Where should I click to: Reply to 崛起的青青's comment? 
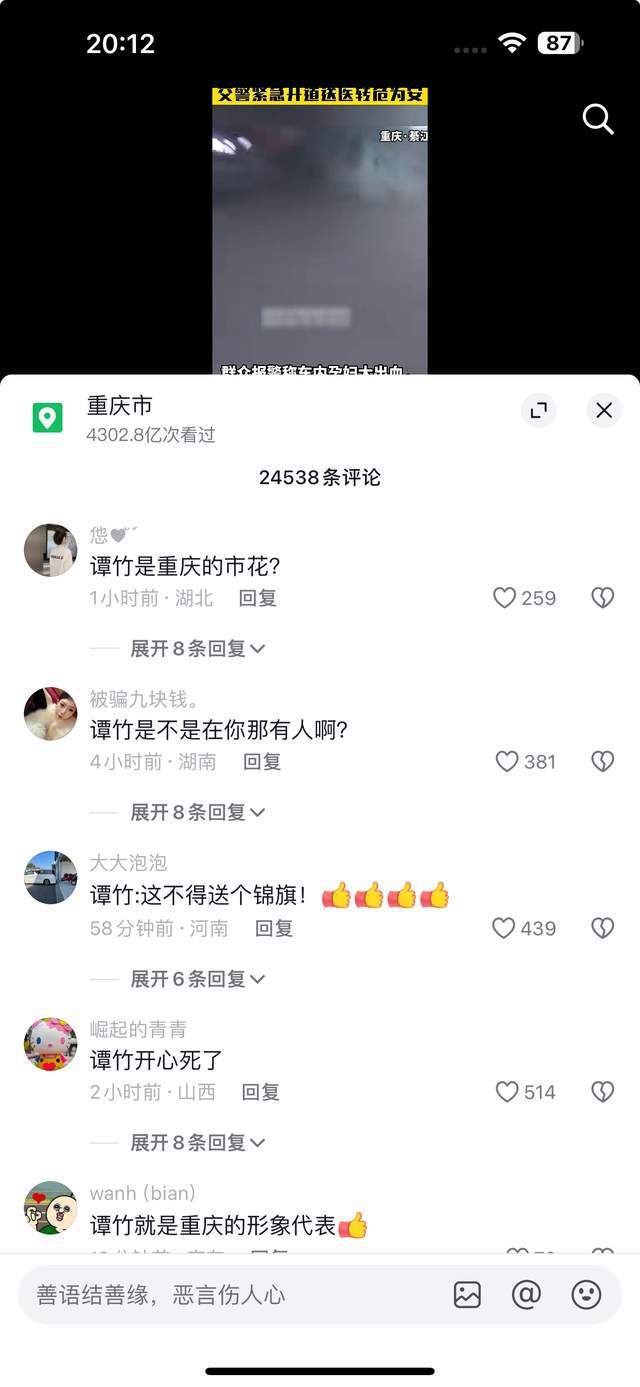pos(260,1092)
